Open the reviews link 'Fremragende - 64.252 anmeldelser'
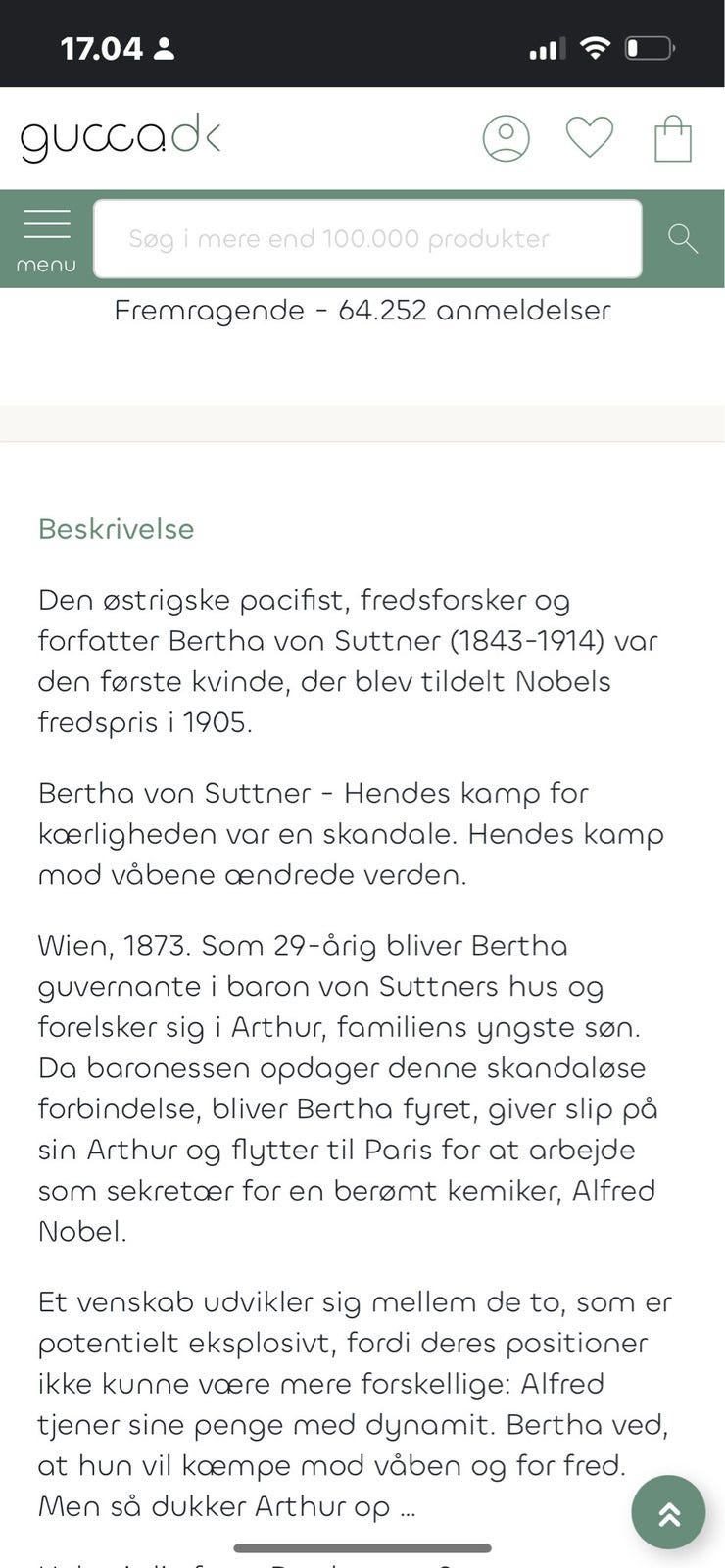725x1568 pixels. click(362, 310)
